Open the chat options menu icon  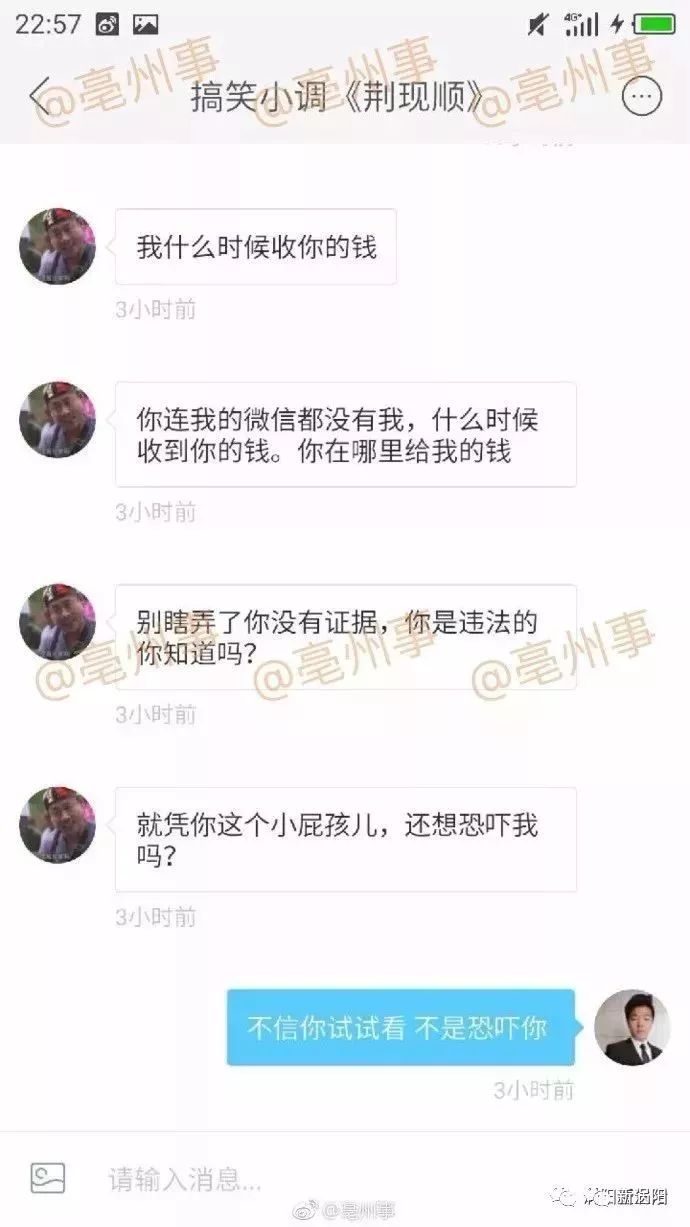point(642,97)
